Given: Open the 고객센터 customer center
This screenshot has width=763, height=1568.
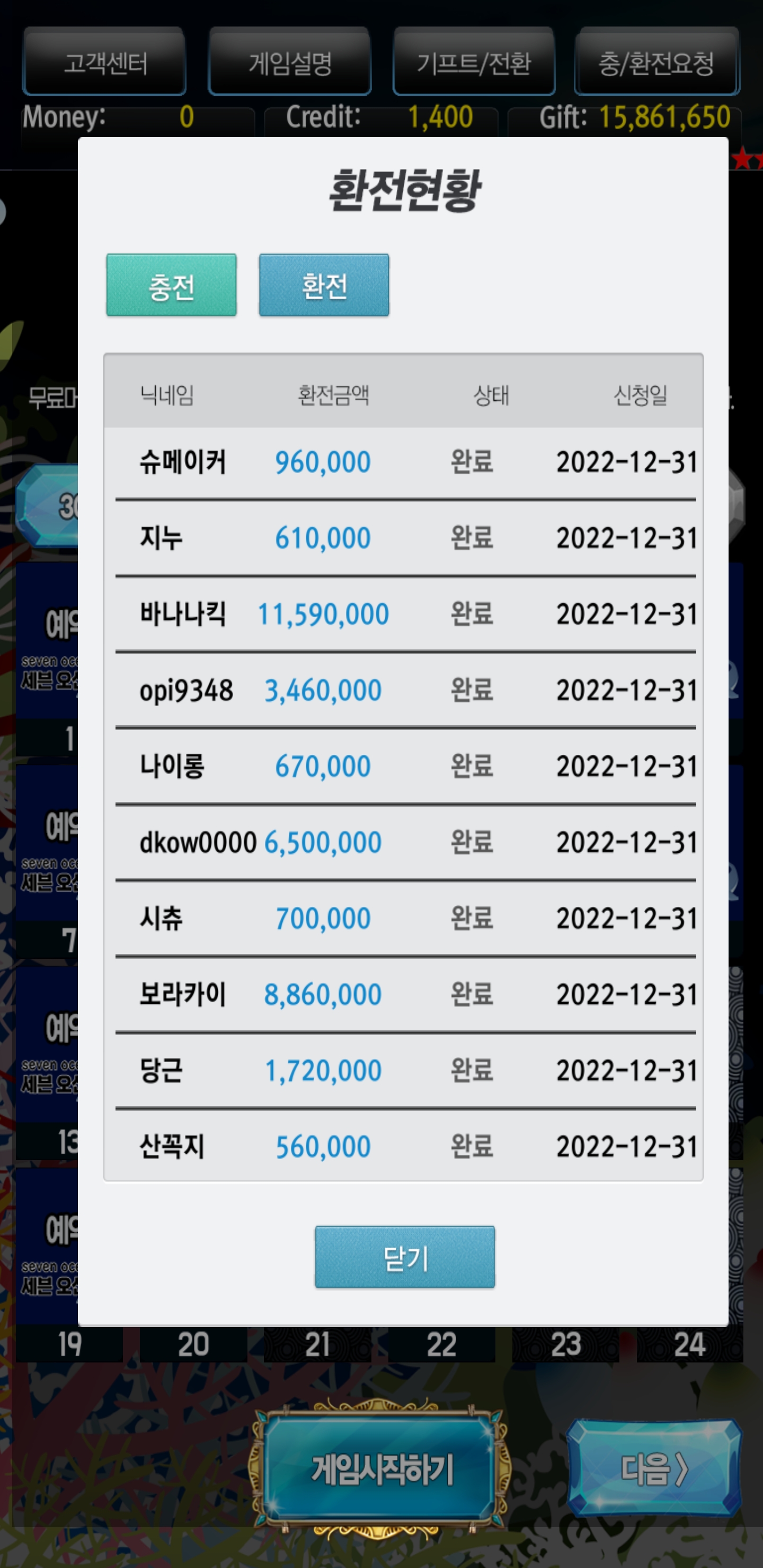Looking at the screenshot, I should [x=105, y=62].
